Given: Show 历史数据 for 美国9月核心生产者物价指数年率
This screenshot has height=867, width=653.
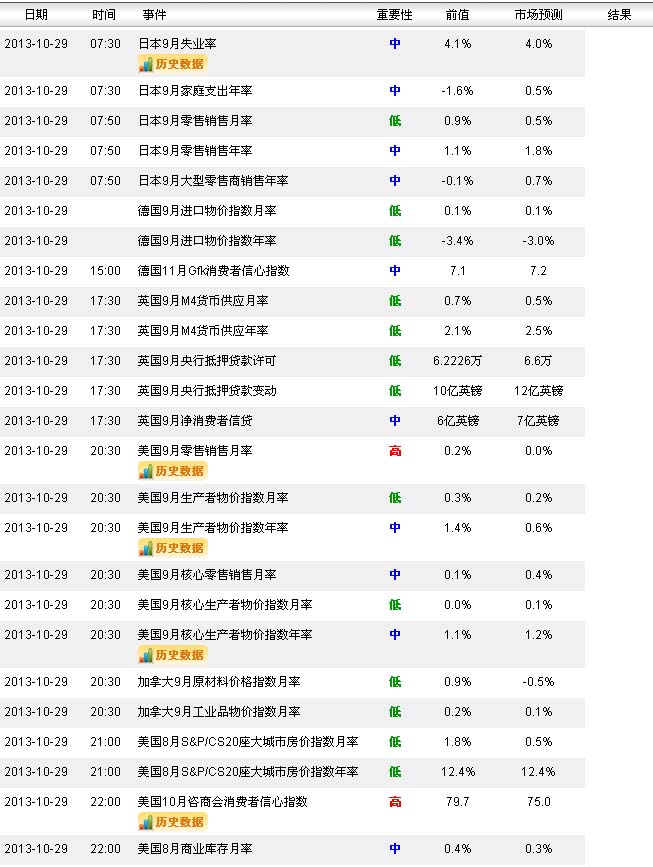Looking at the screenshot, I should (x=172, y=655).
